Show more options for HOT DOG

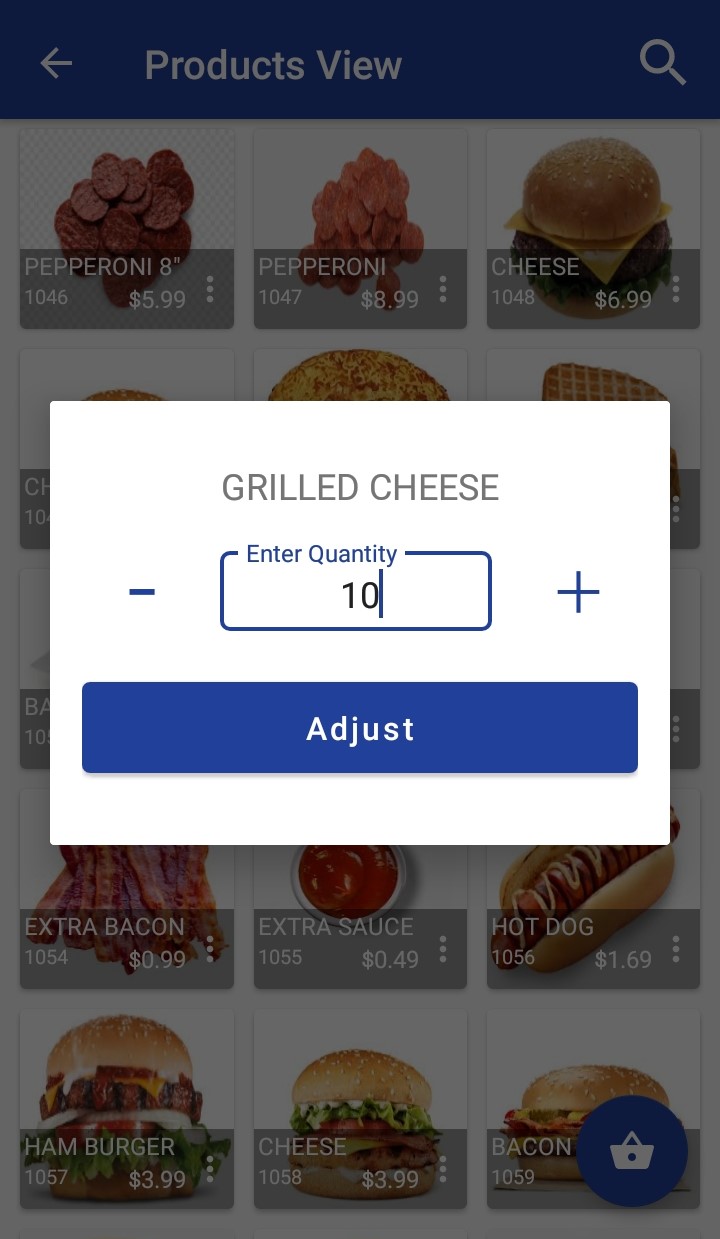pos(676,950)
